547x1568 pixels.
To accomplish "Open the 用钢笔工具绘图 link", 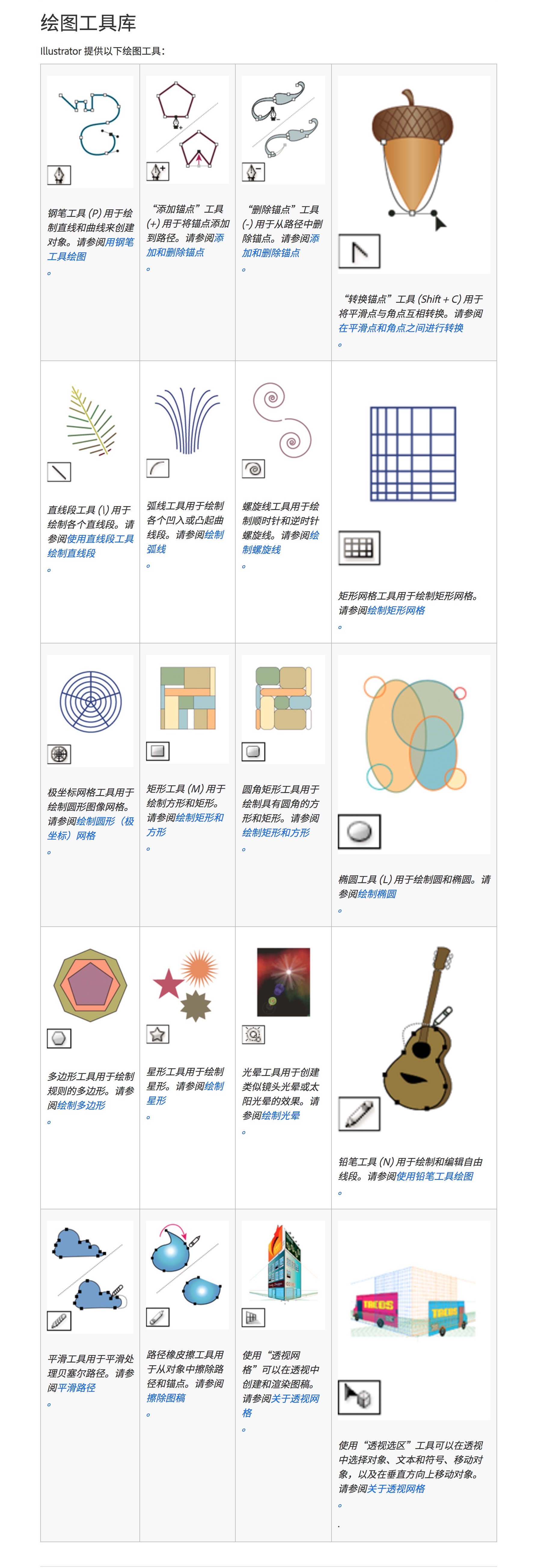I will (x=67, y=257).
